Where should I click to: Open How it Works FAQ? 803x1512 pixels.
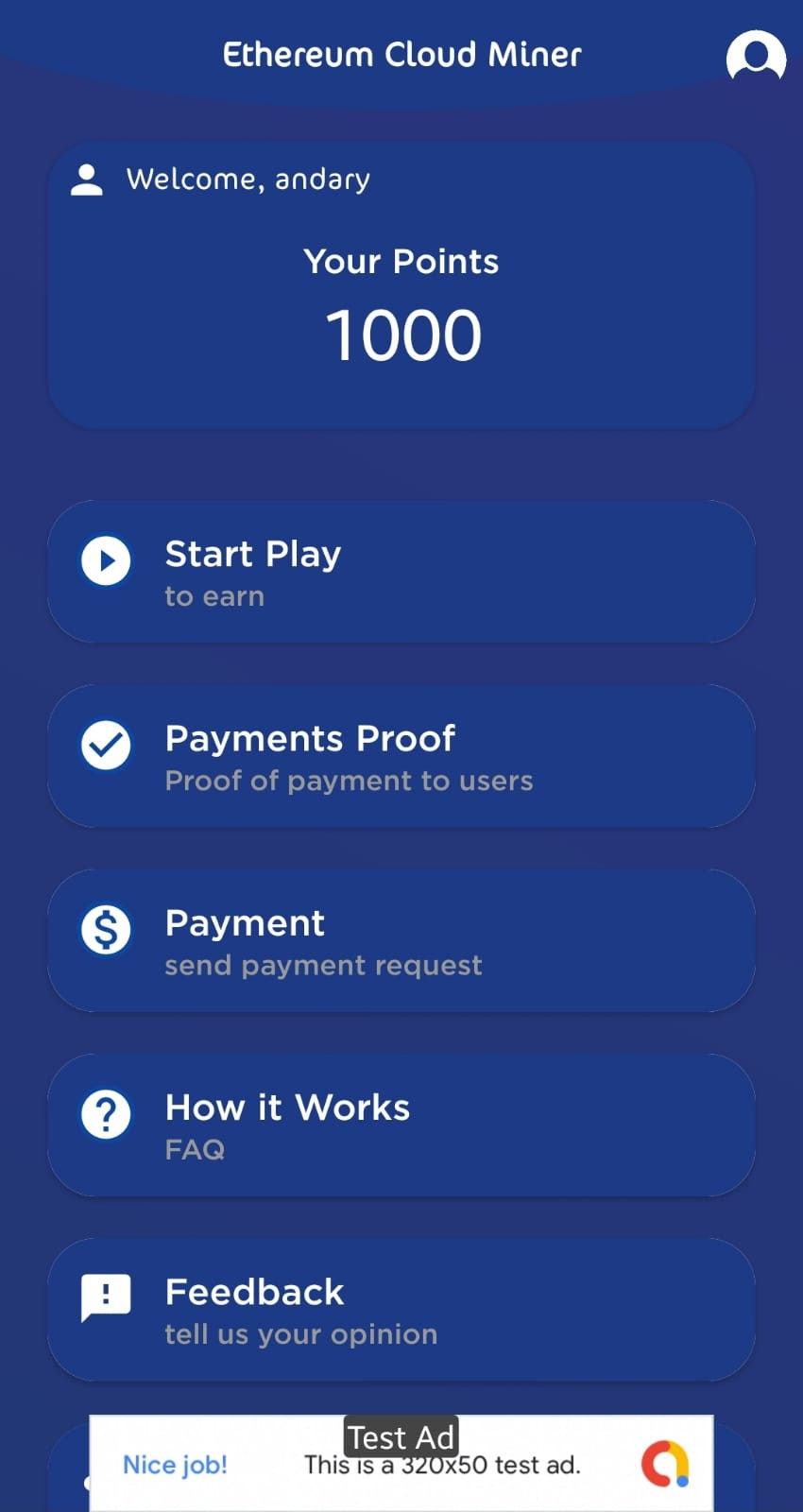401,1125
